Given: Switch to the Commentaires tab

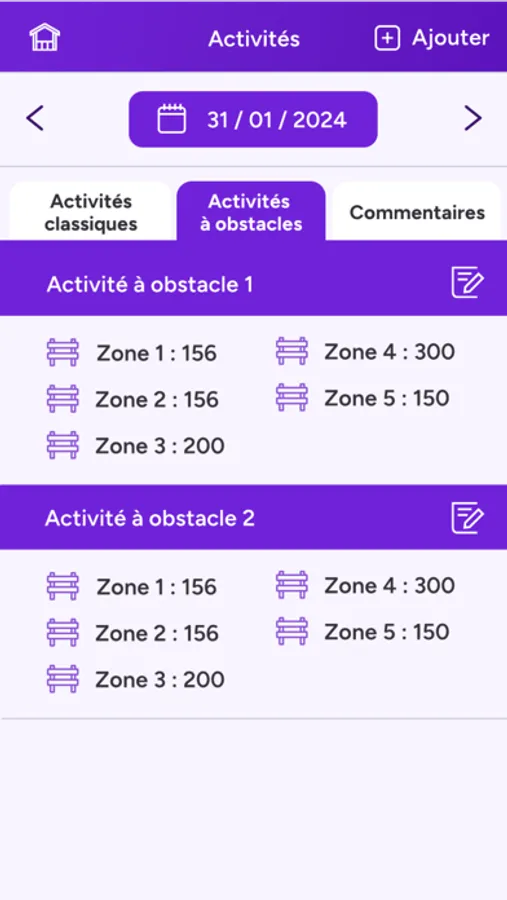Looking at the screenshot, I should pos(417,212).
